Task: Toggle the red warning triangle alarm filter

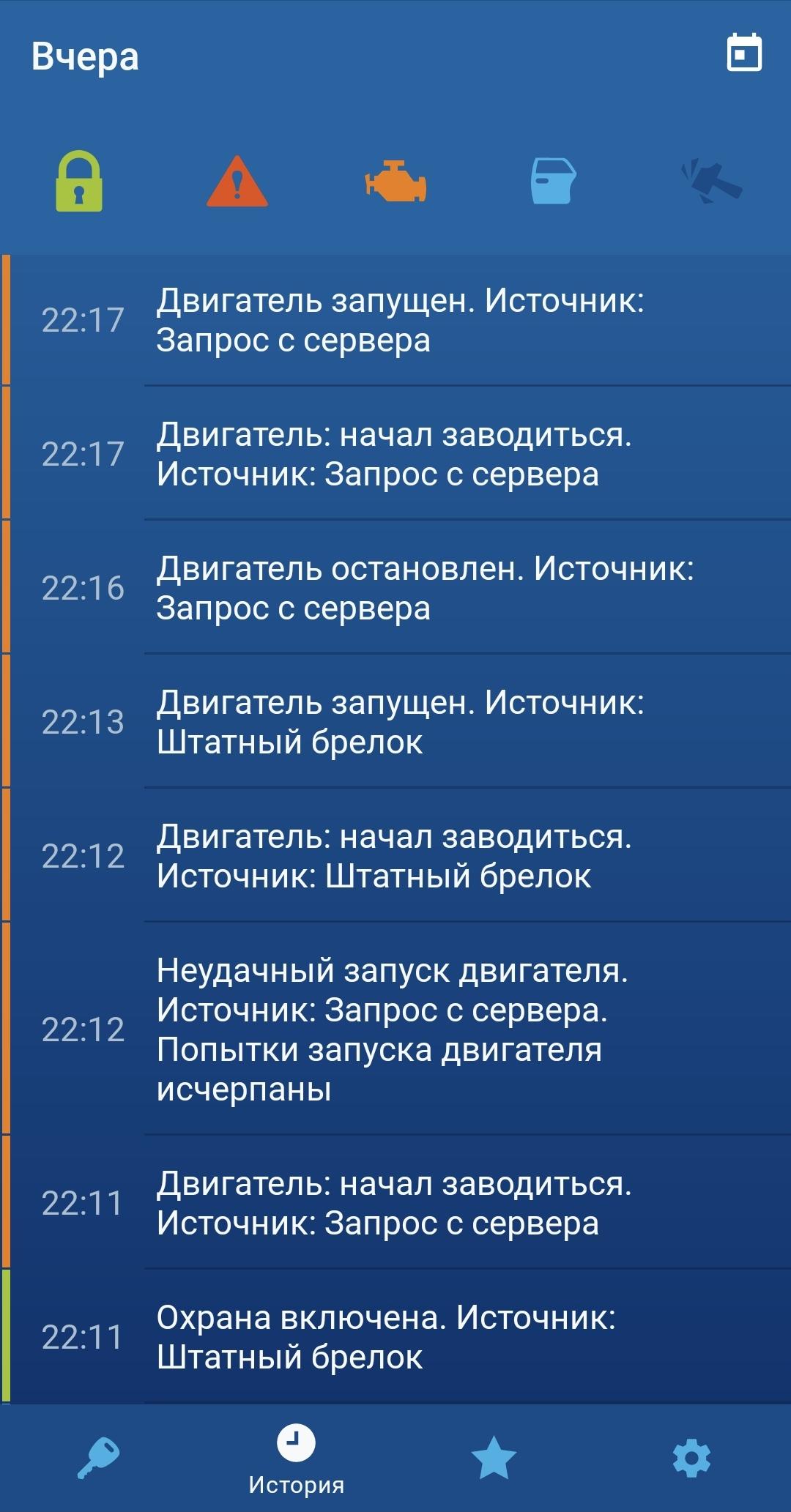Action: click(237, 182)
